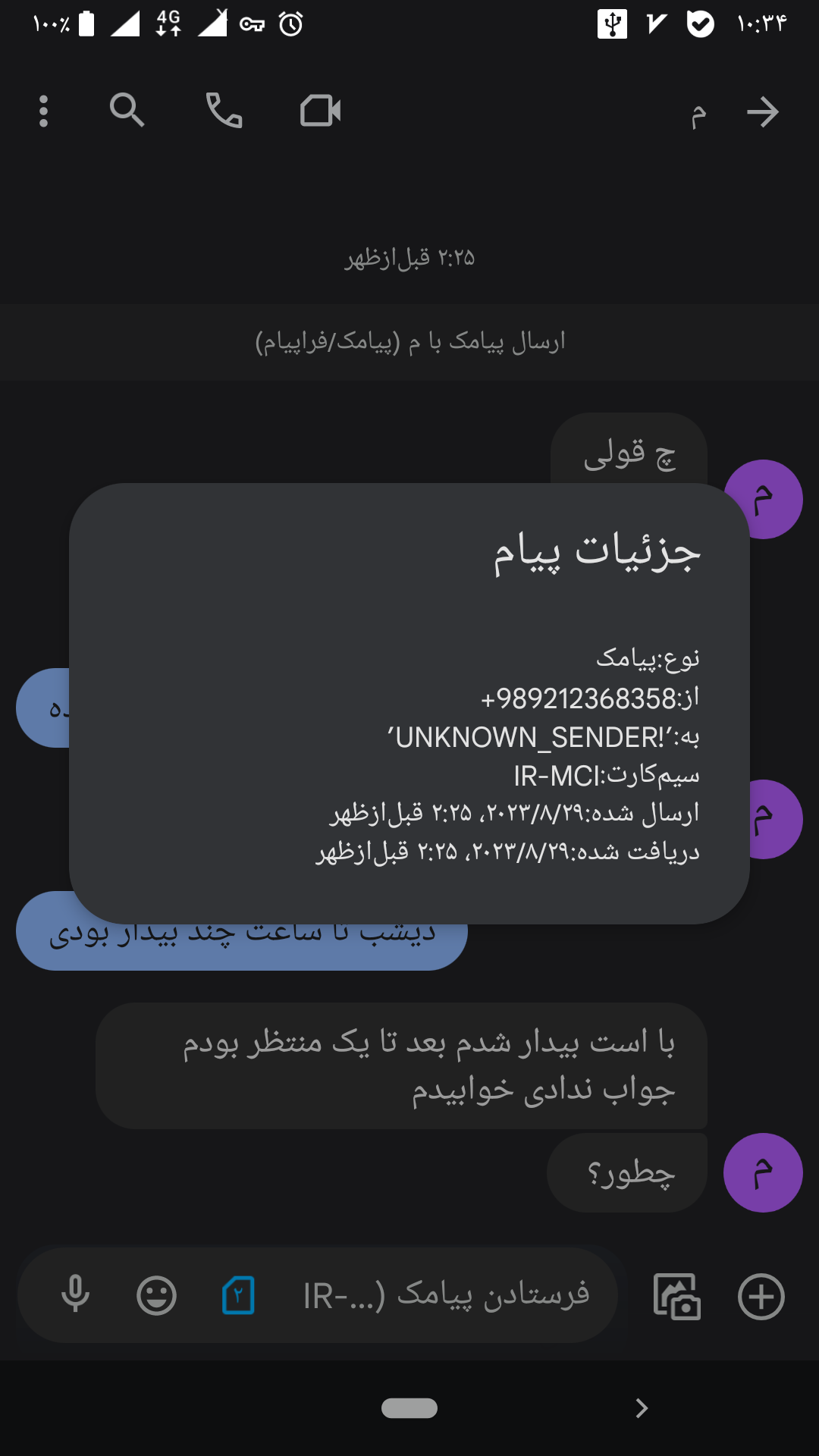819x1456 pixels.
Task: Start a video call with the contact
Action: point(320,111)
